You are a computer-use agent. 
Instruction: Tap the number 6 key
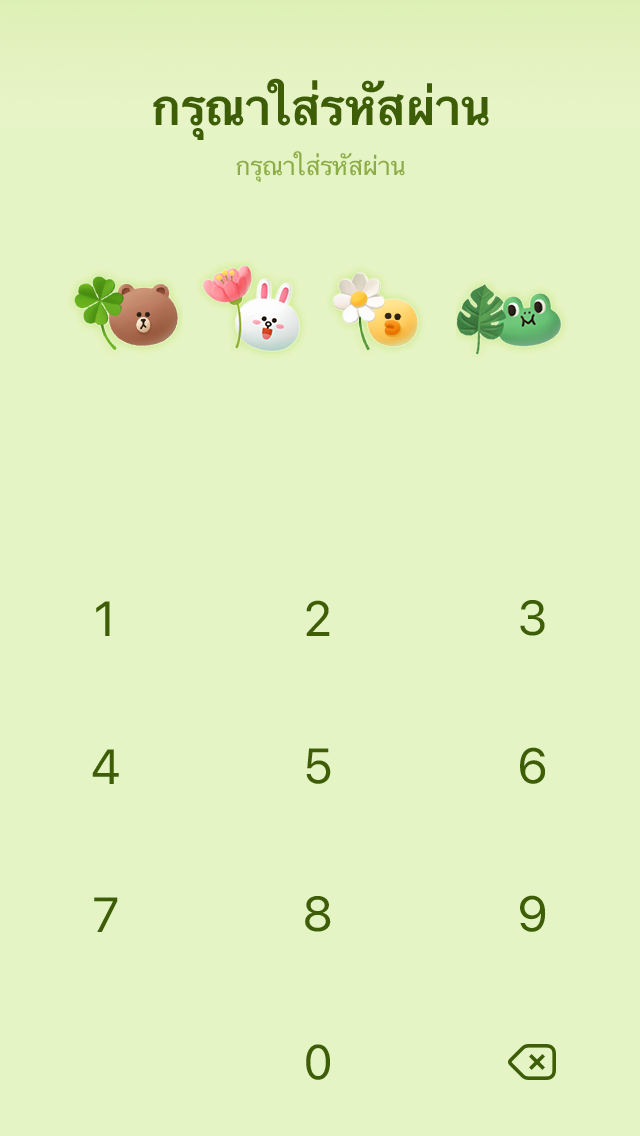tap(532, 767)
